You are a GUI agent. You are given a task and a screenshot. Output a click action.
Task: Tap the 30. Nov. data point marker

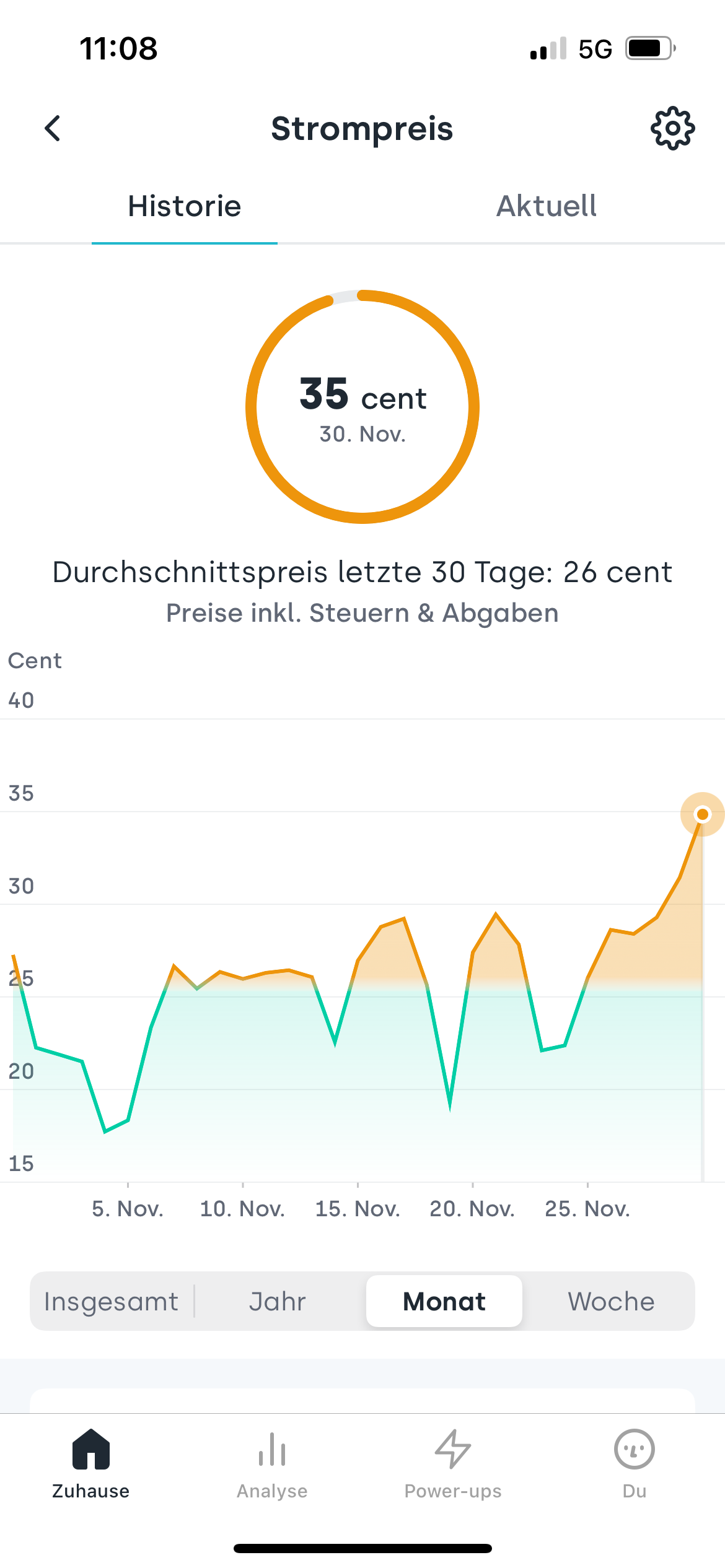point(702,814)
